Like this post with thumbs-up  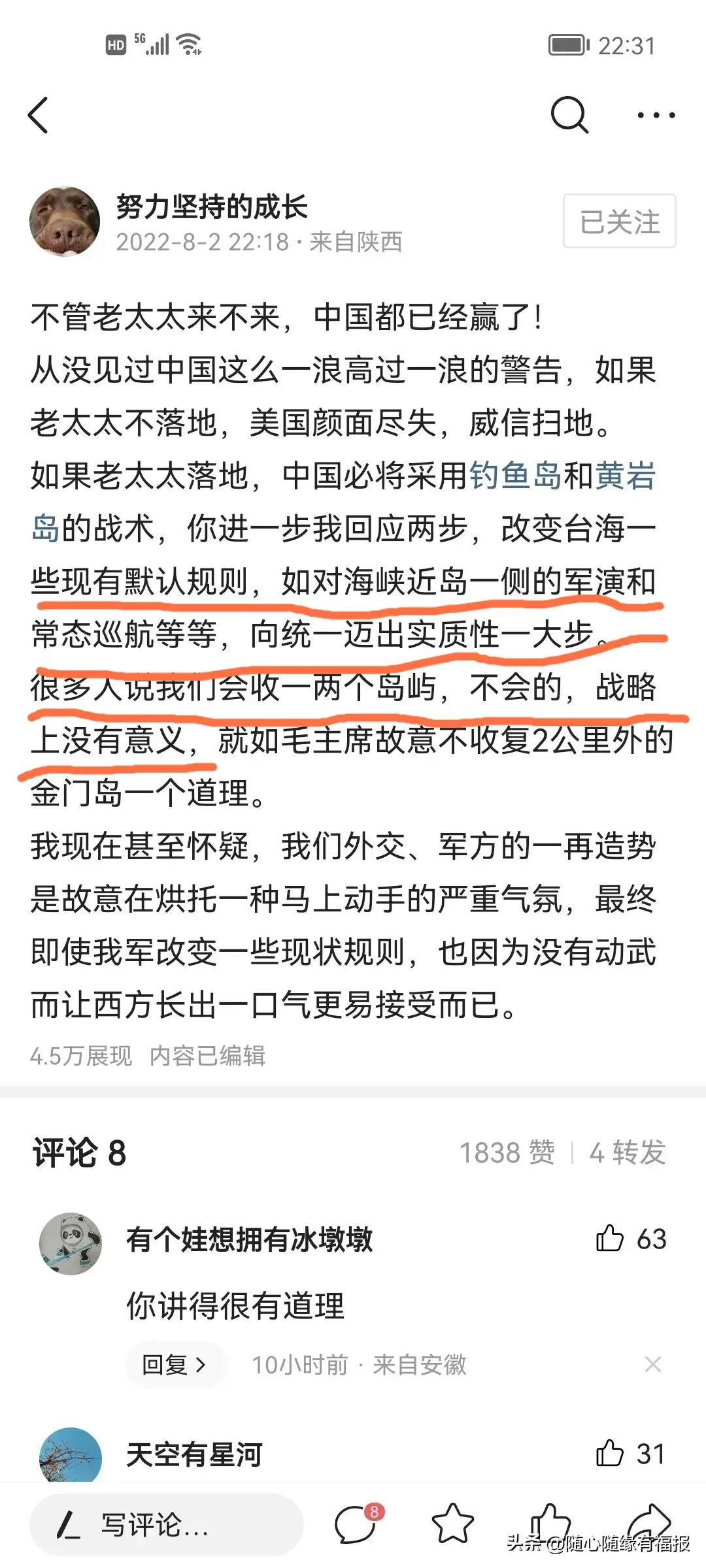pos(549,1522)
